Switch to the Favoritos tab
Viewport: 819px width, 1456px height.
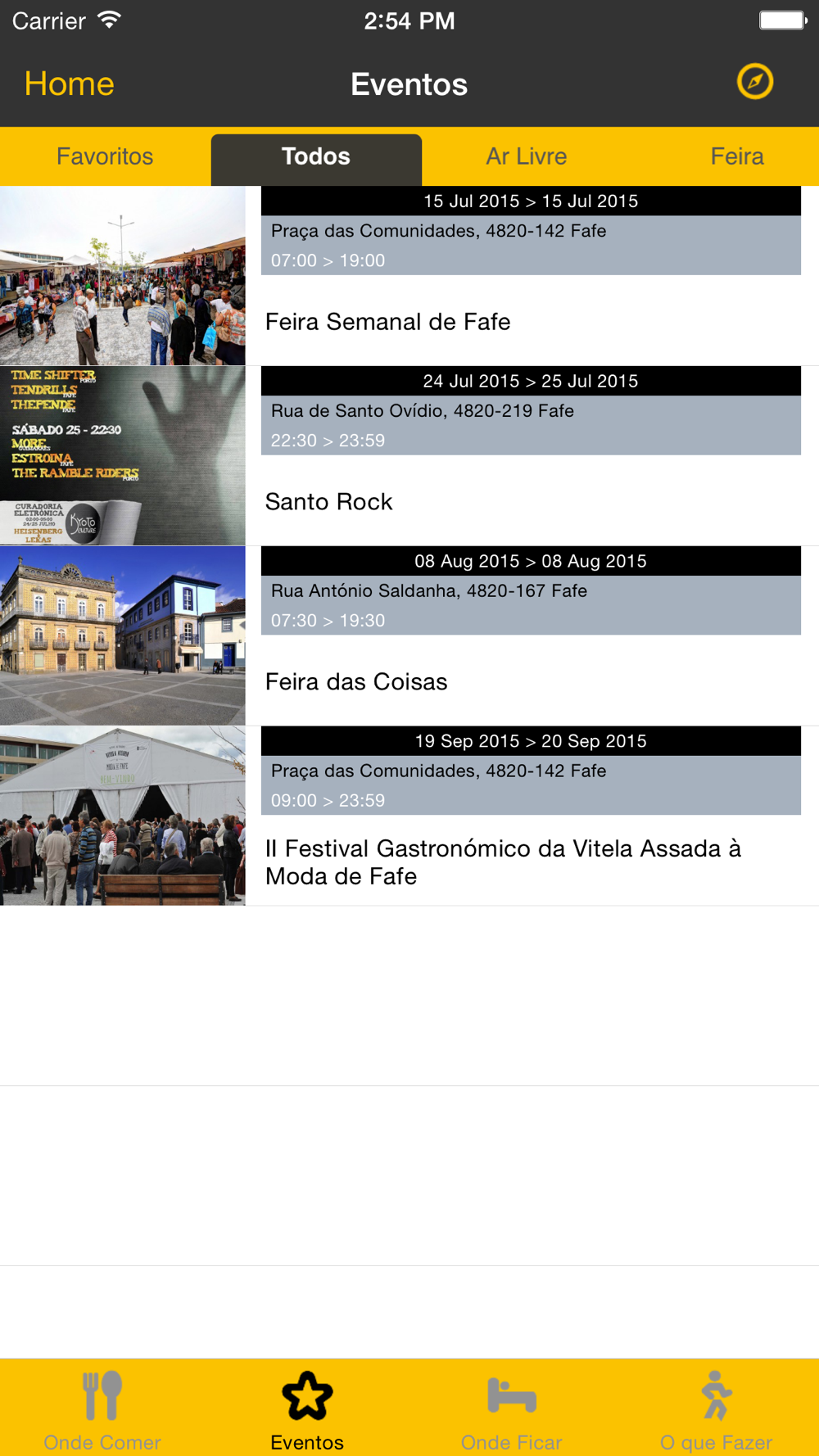pos(105,156)
